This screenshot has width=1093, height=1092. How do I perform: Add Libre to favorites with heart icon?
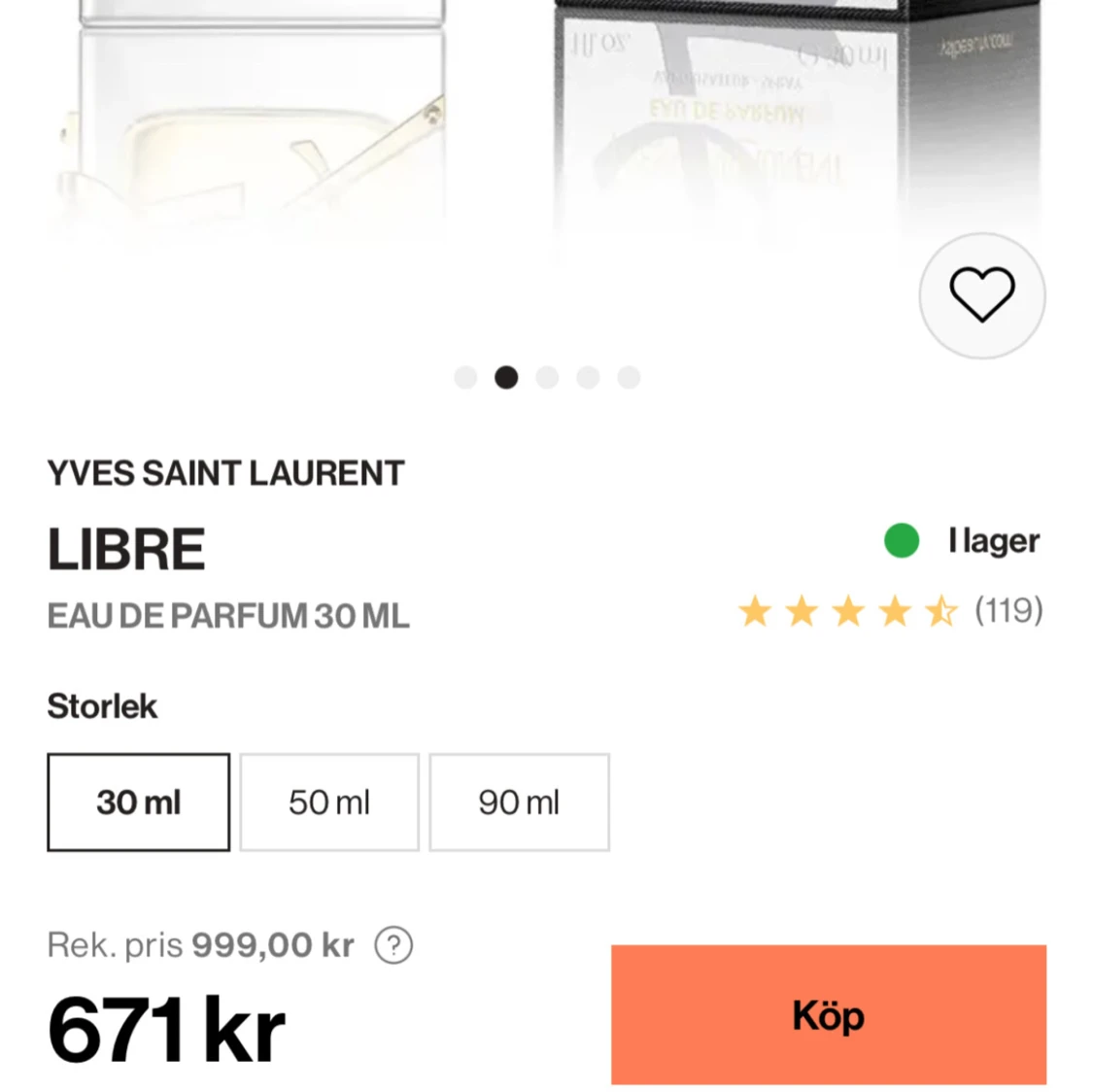pyautogui.click(x=981, y=295)
